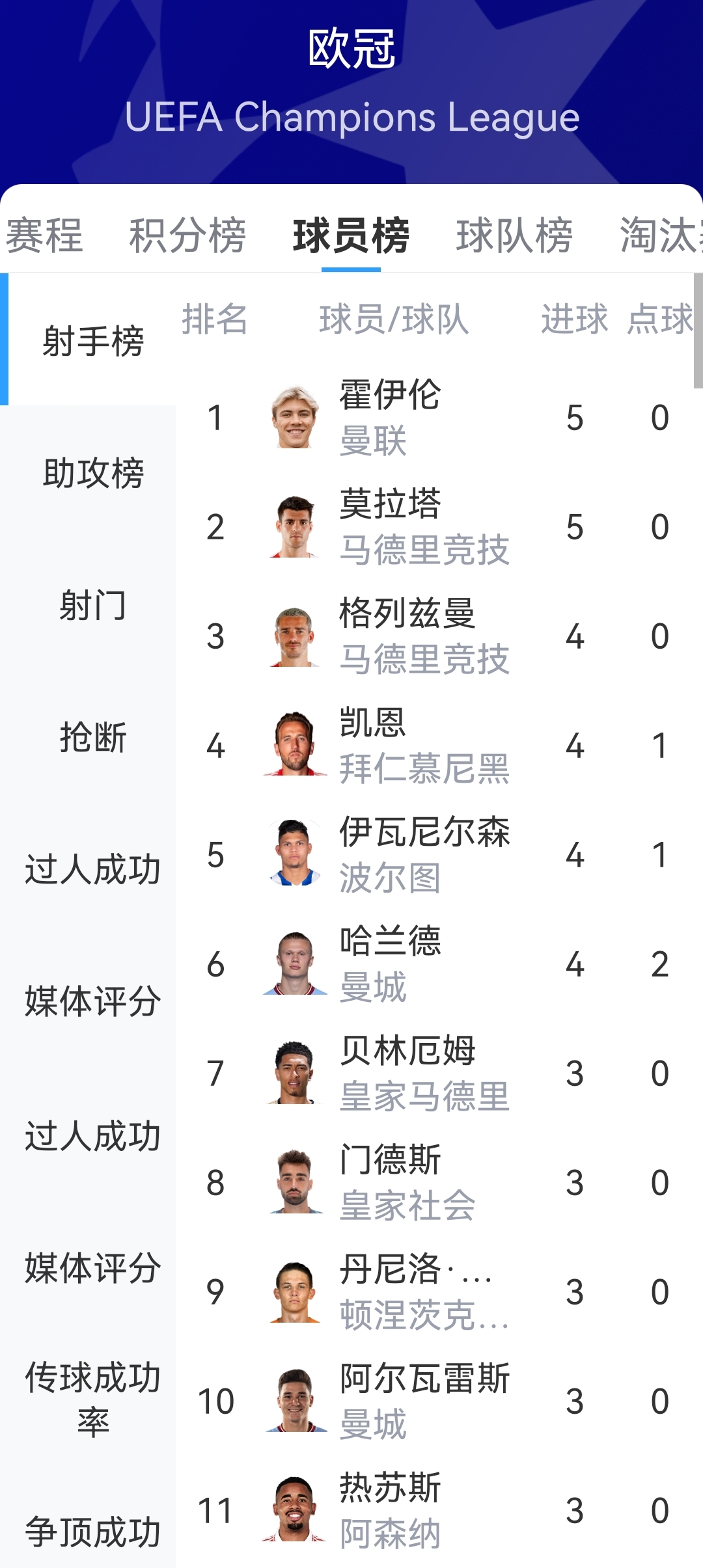
Task: Show the 射门 ranking
Action: 92,606
